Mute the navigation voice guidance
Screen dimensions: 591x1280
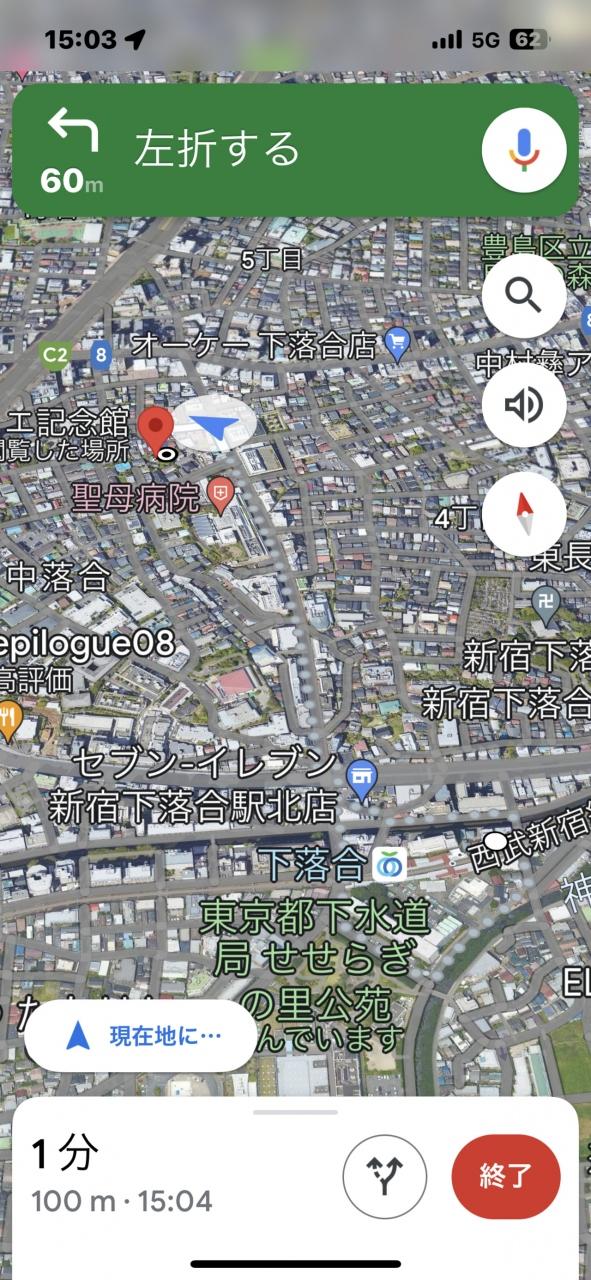coord(524,405)
